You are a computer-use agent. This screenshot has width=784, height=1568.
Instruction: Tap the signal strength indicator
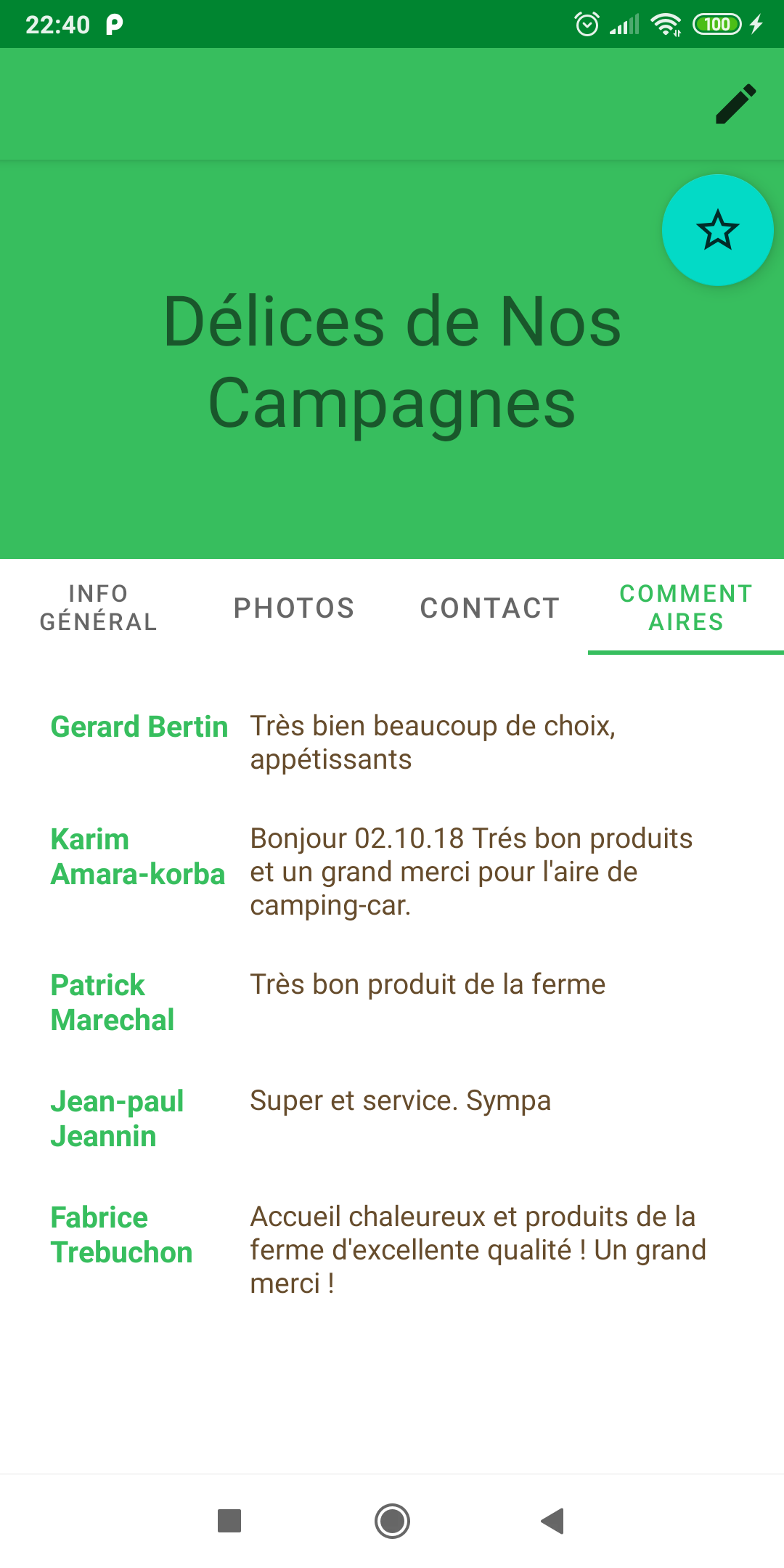coord(621,24)
